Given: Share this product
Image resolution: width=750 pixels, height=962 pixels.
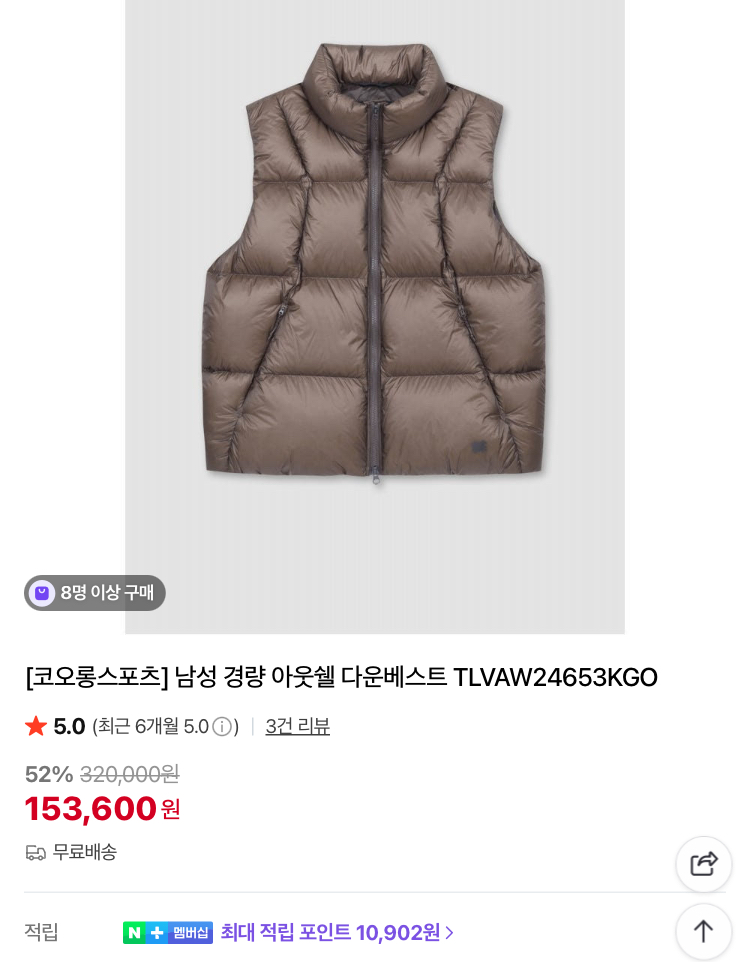Looking at the screenshot, I should tap(703, 864).
